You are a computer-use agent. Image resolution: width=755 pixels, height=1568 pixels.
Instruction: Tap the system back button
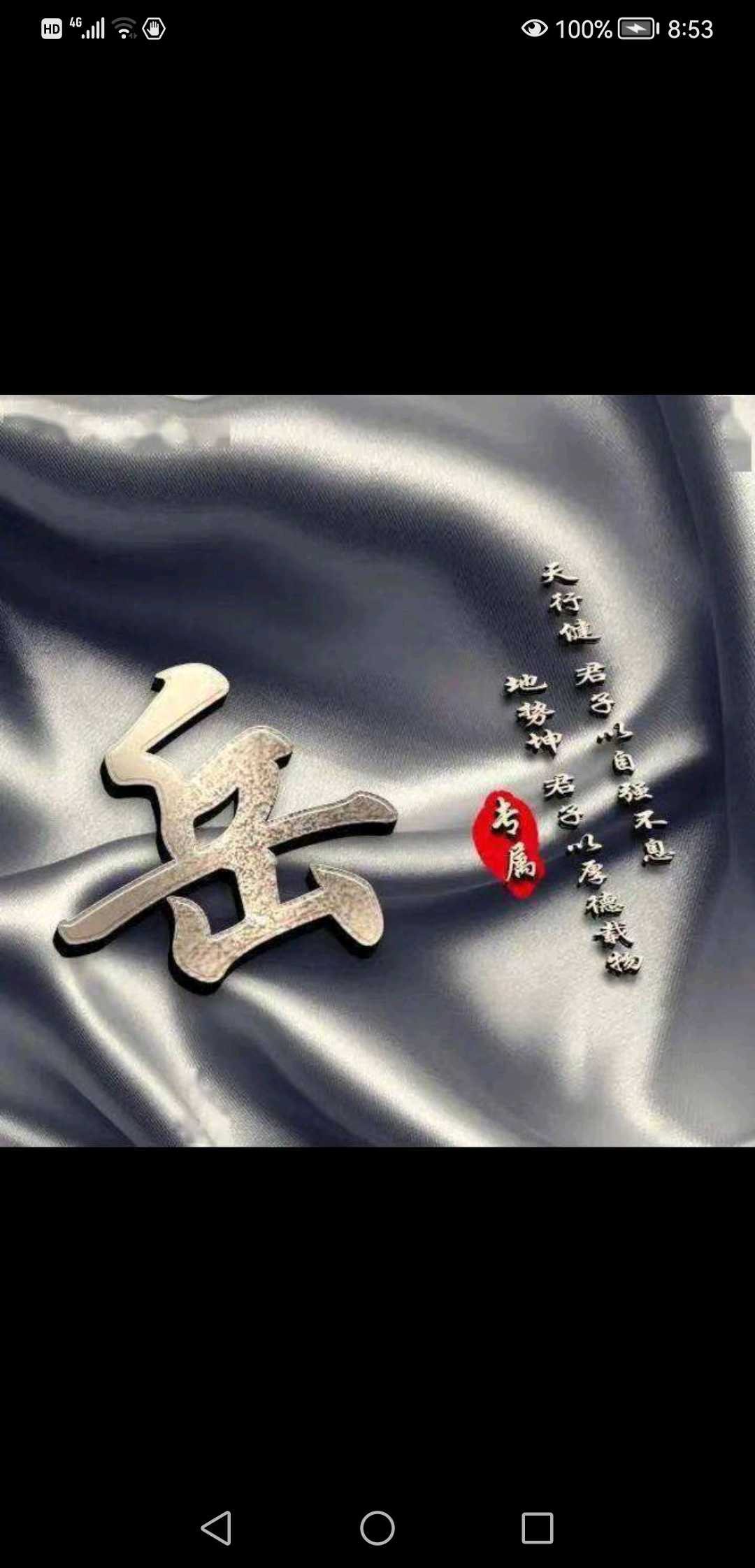click(216, 1527)
